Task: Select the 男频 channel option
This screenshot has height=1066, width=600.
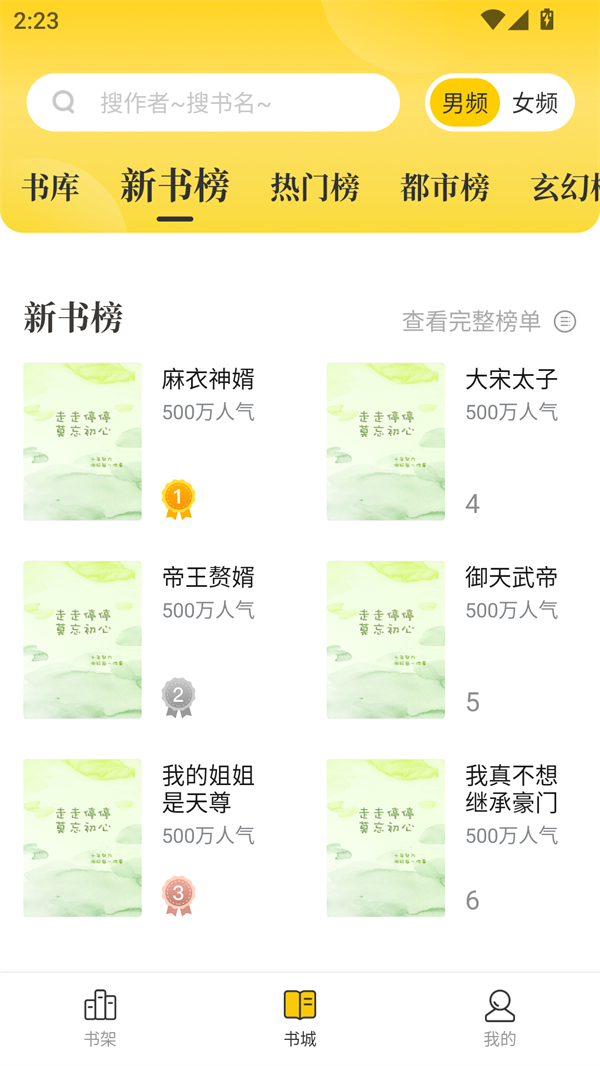Action: (x=465, y=103)
